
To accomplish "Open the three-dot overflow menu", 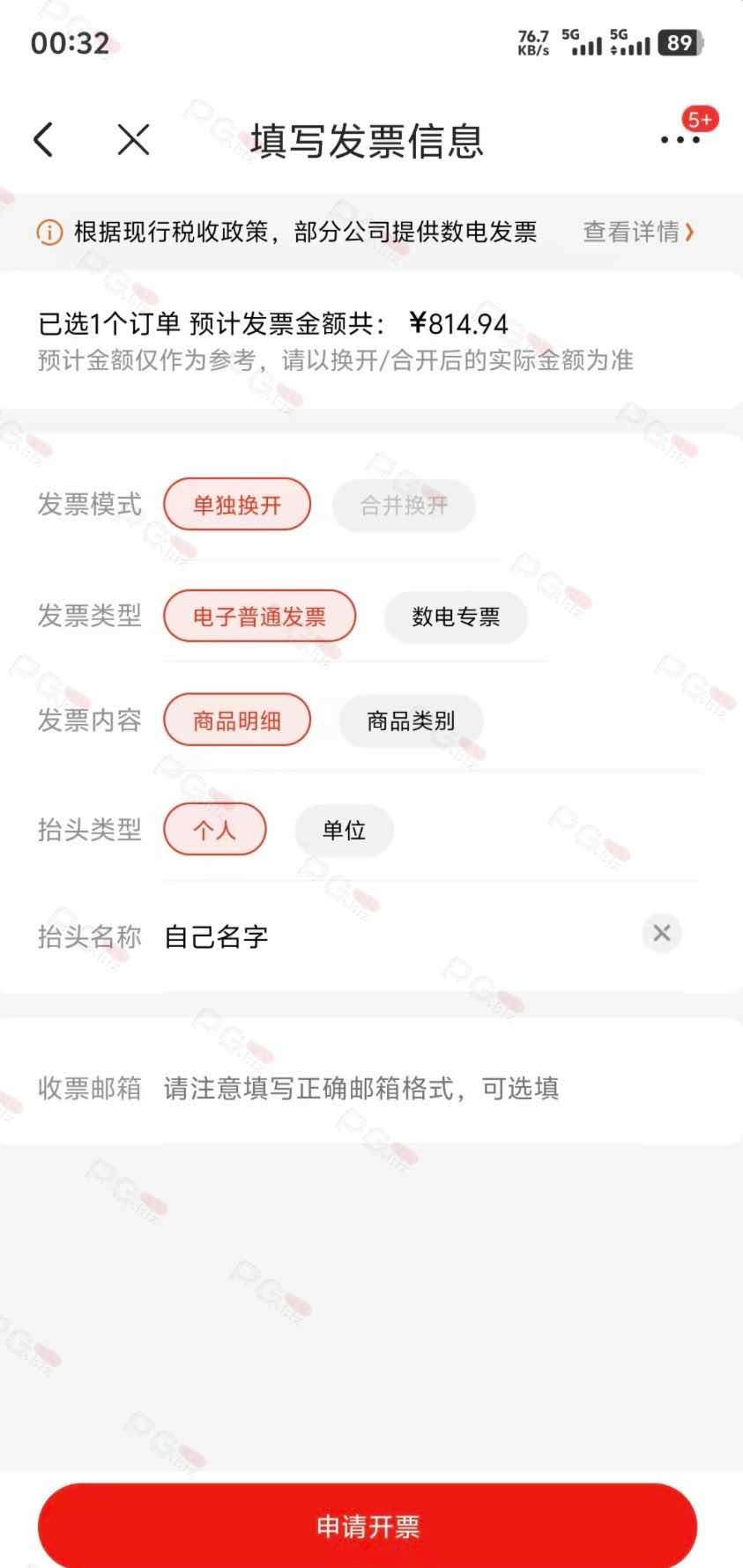I will 680,139.
